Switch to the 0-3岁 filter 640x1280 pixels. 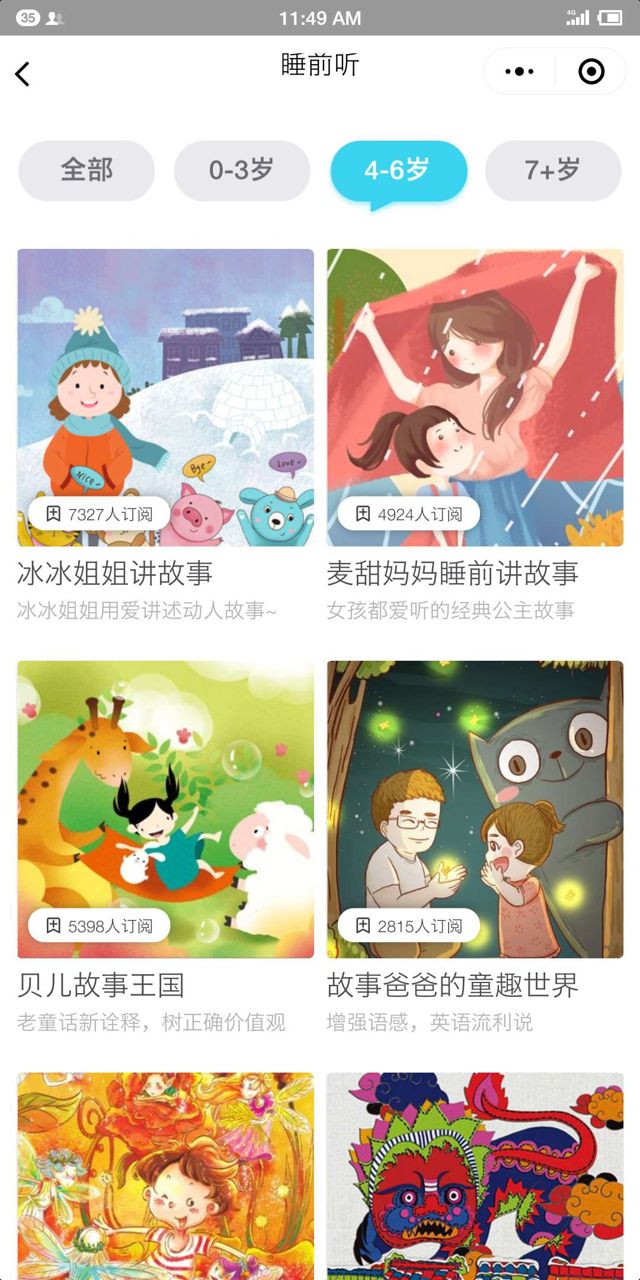[x=242, y=170]
